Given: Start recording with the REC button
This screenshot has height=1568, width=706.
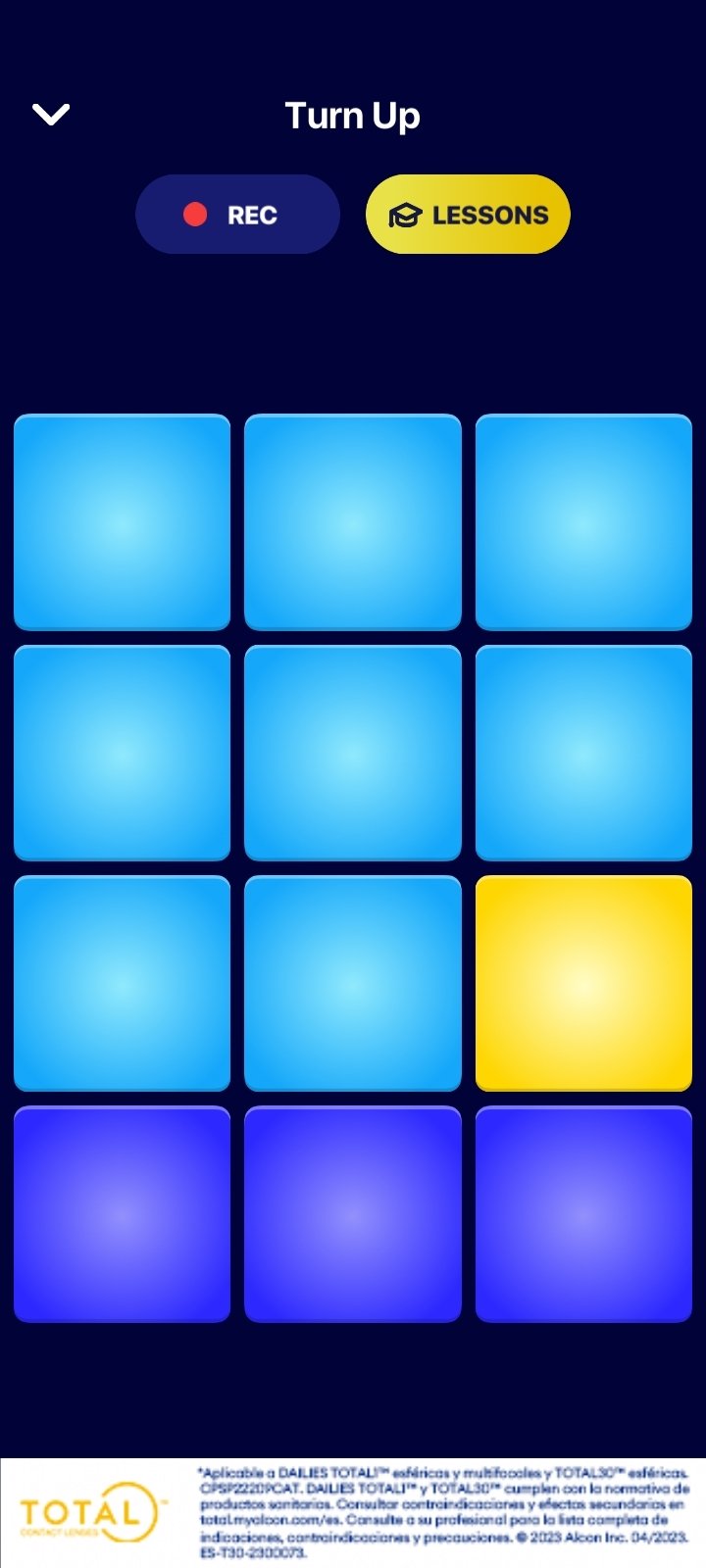Looking at the screenshot, I should click(x=237, y=215).
